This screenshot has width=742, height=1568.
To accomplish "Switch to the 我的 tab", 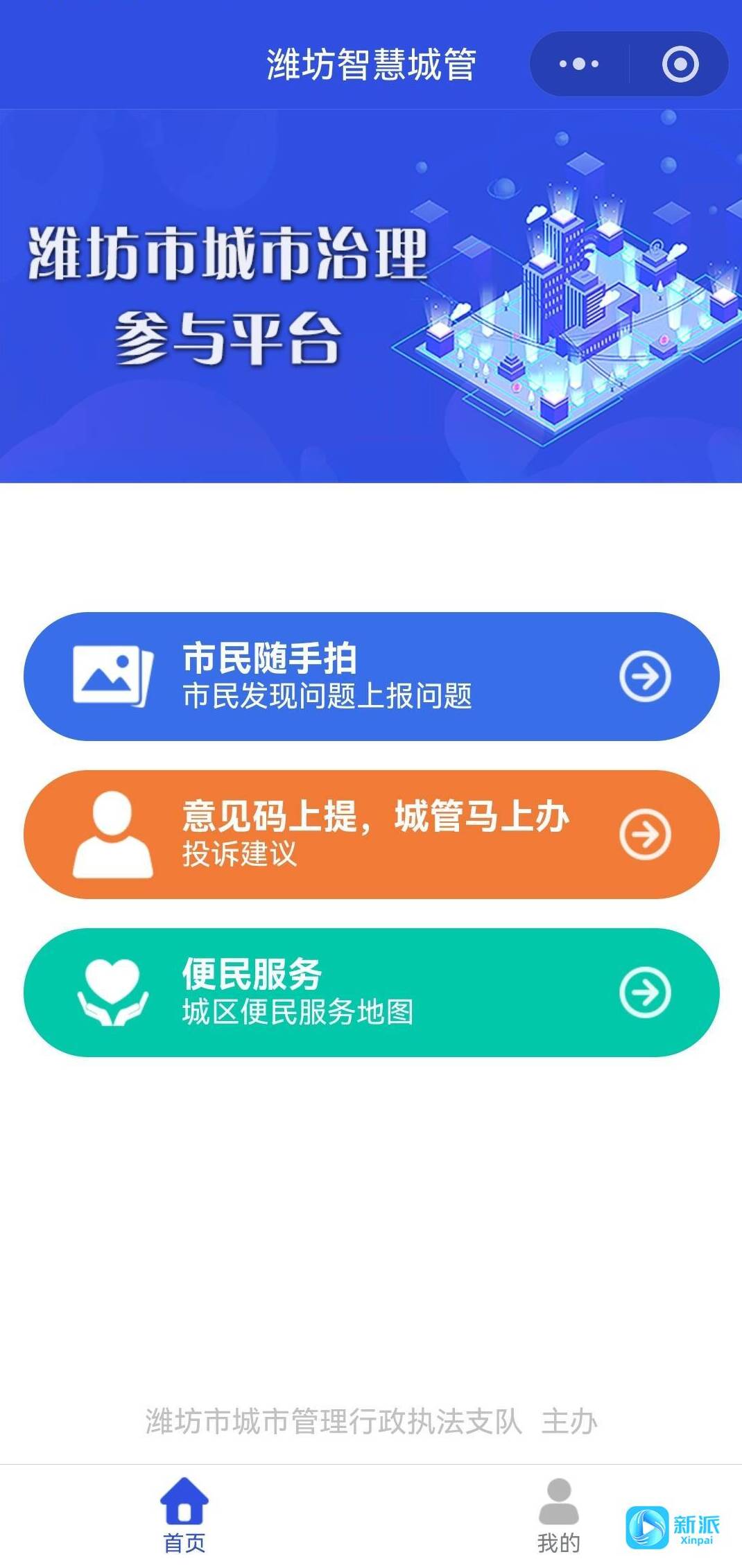I will click(x=558, y=1515).
